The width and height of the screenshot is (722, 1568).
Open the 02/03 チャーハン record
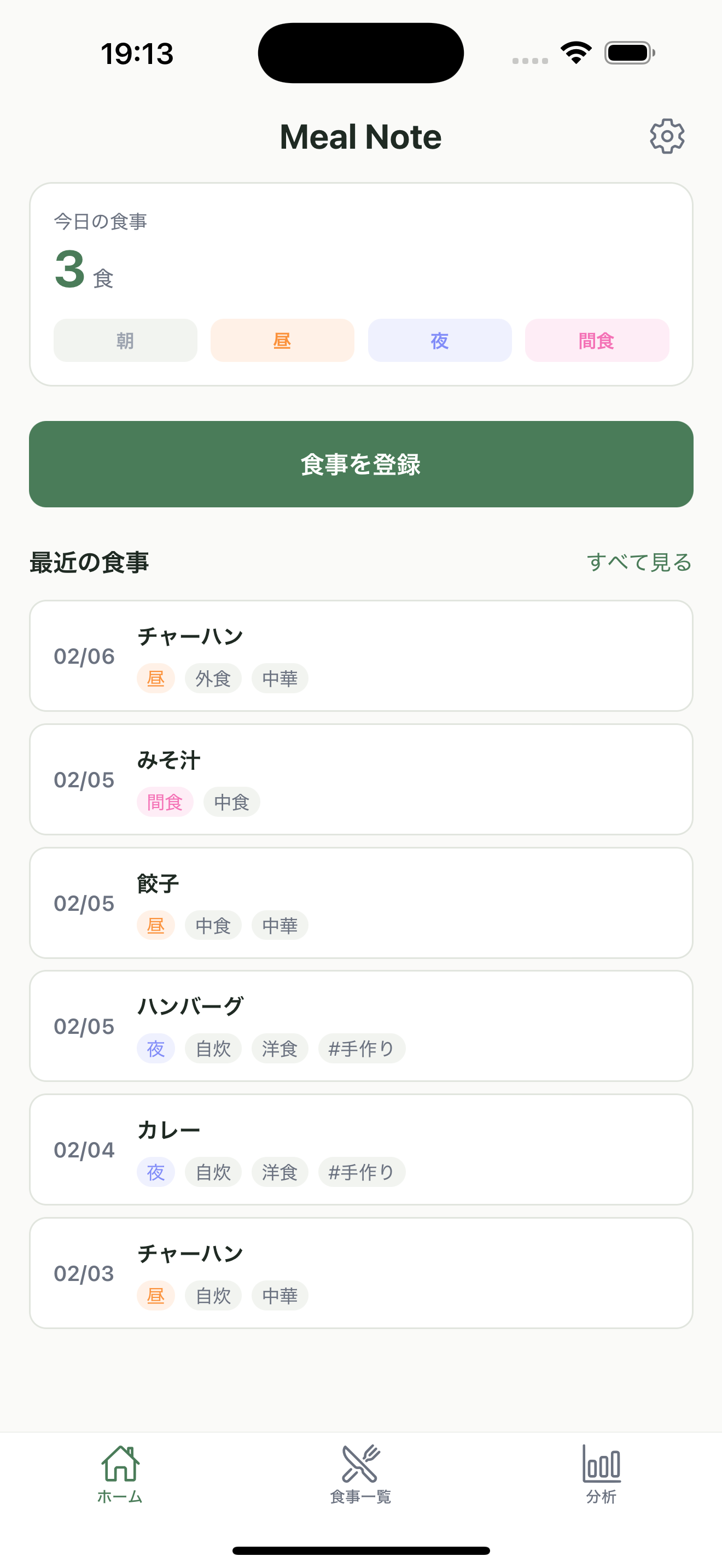[x=361, y=1273]
